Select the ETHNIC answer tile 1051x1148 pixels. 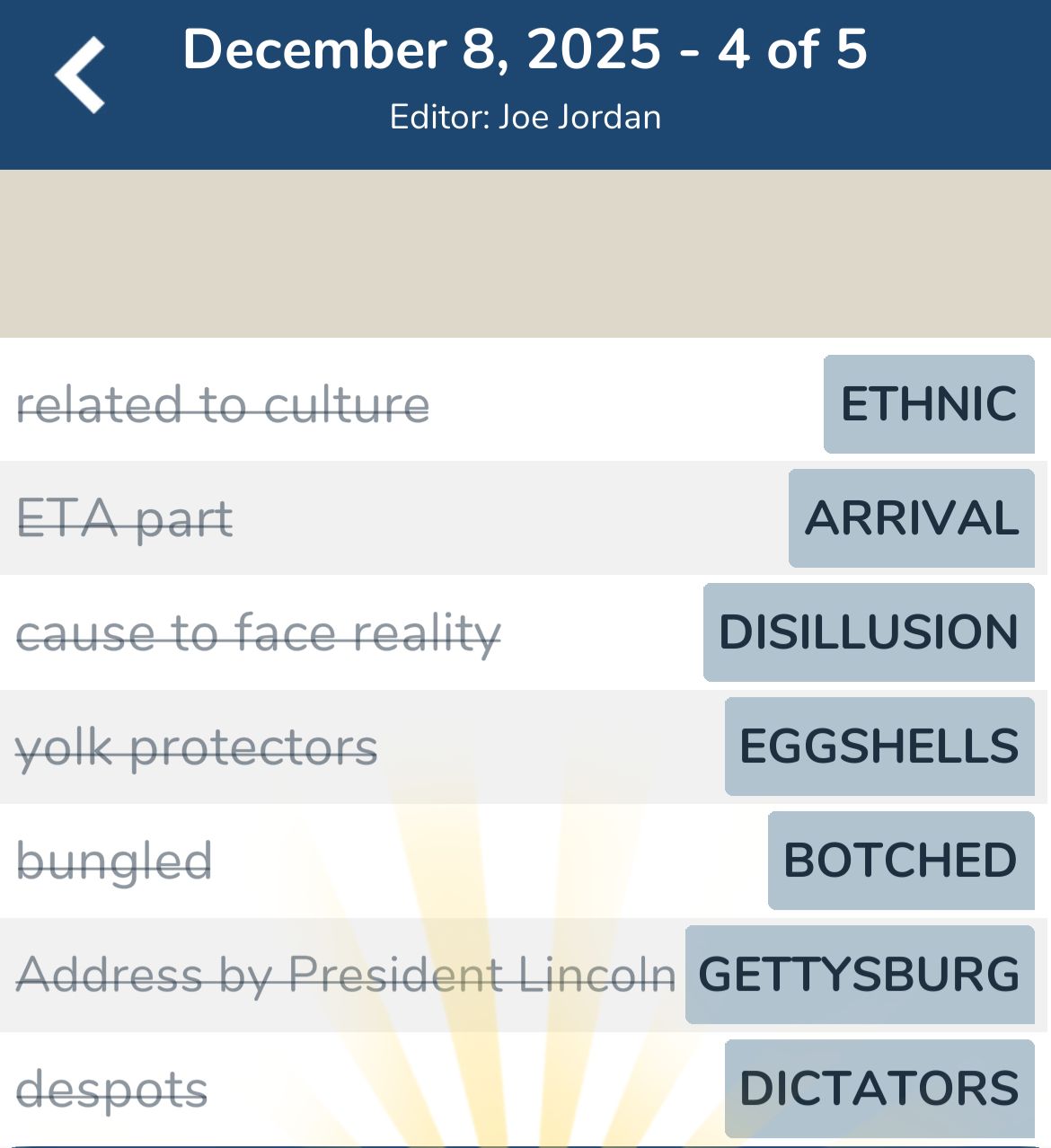[927, 405]
